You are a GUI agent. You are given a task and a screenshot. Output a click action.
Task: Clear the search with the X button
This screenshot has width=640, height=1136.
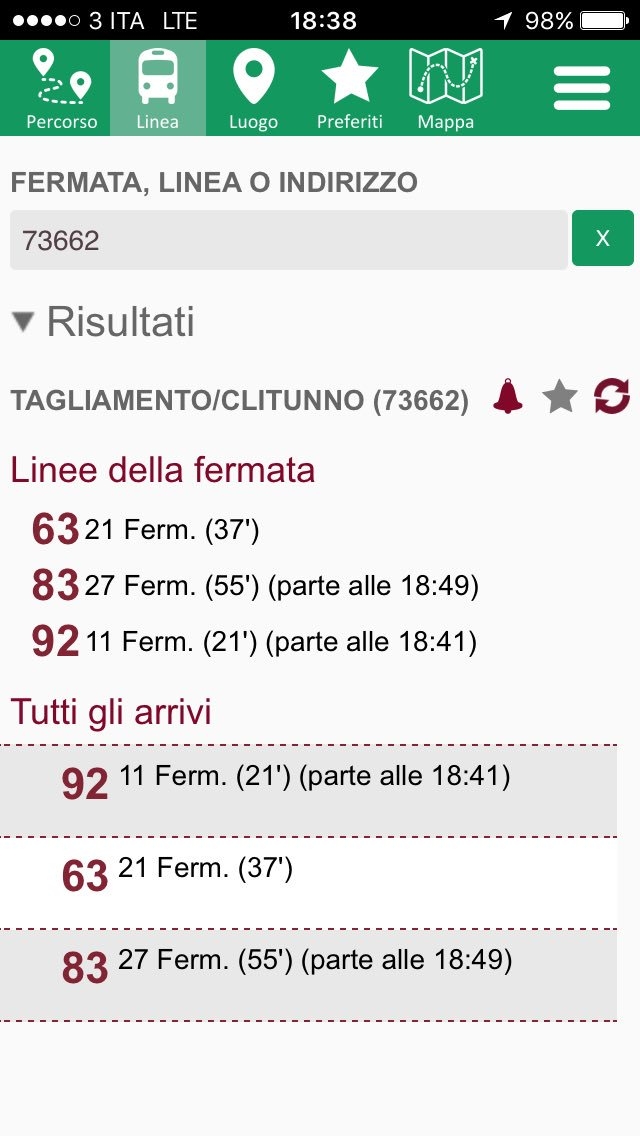pos(602,238)
